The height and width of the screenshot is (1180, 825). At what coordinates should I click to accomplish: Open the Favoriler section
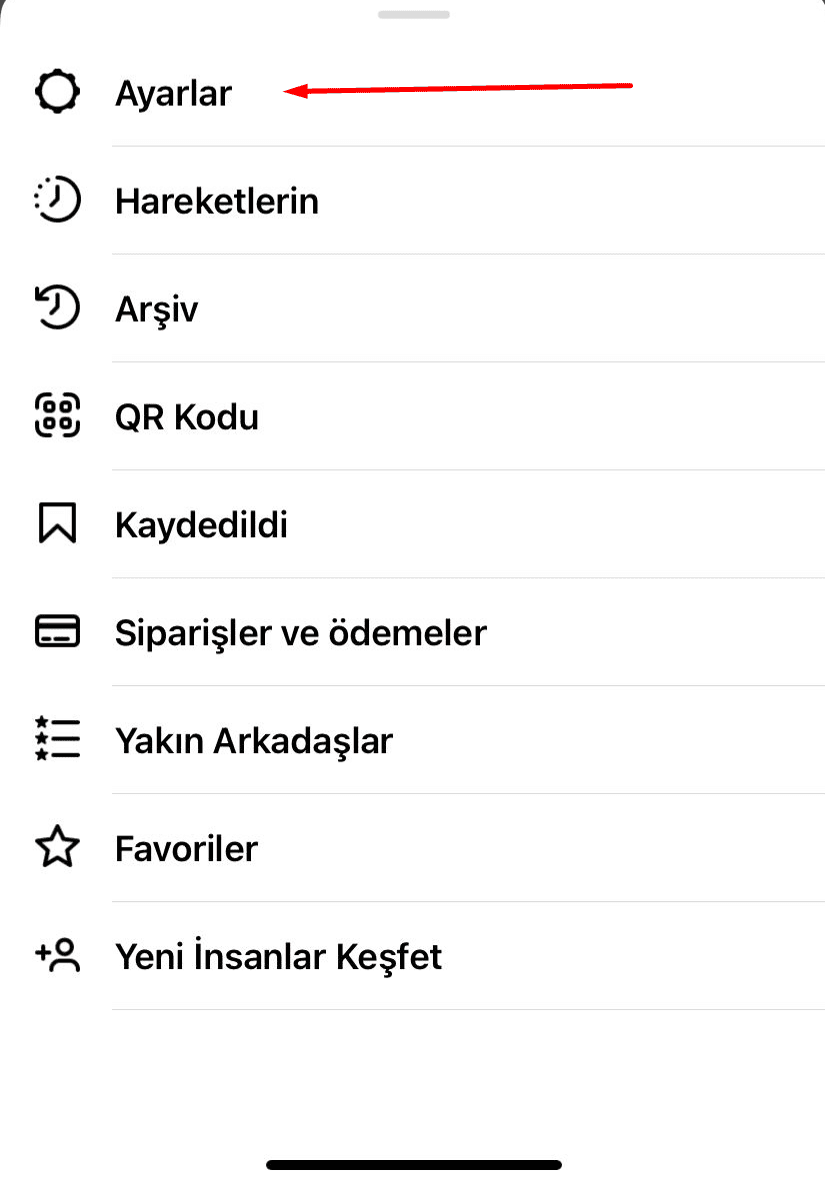tap(186, 848)
